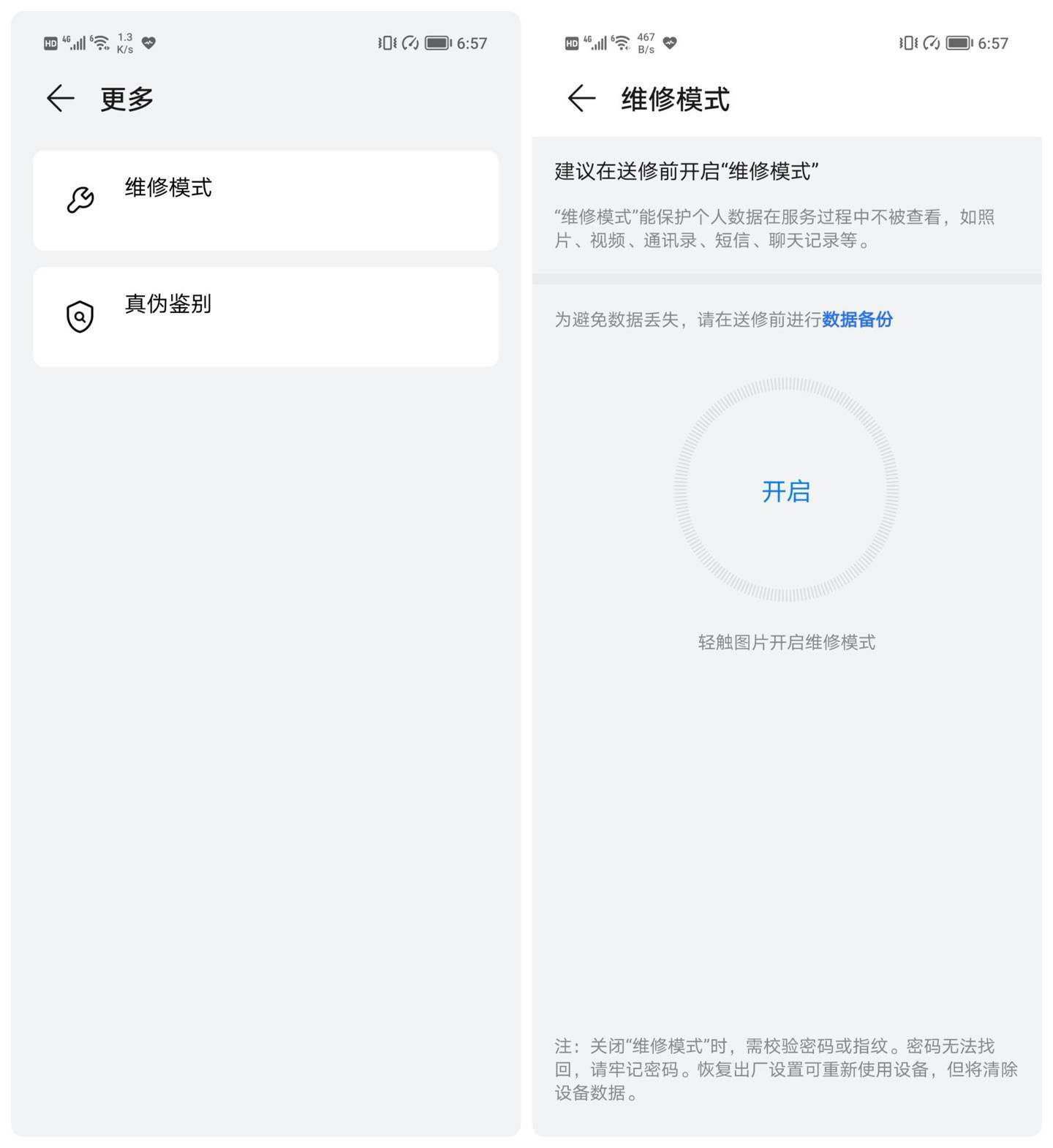Tap the 轻触图片开启维修模式 hint text
The width and height of the screenshot is (1053, 1148).
pyautogui.click(x=785, y=643)
